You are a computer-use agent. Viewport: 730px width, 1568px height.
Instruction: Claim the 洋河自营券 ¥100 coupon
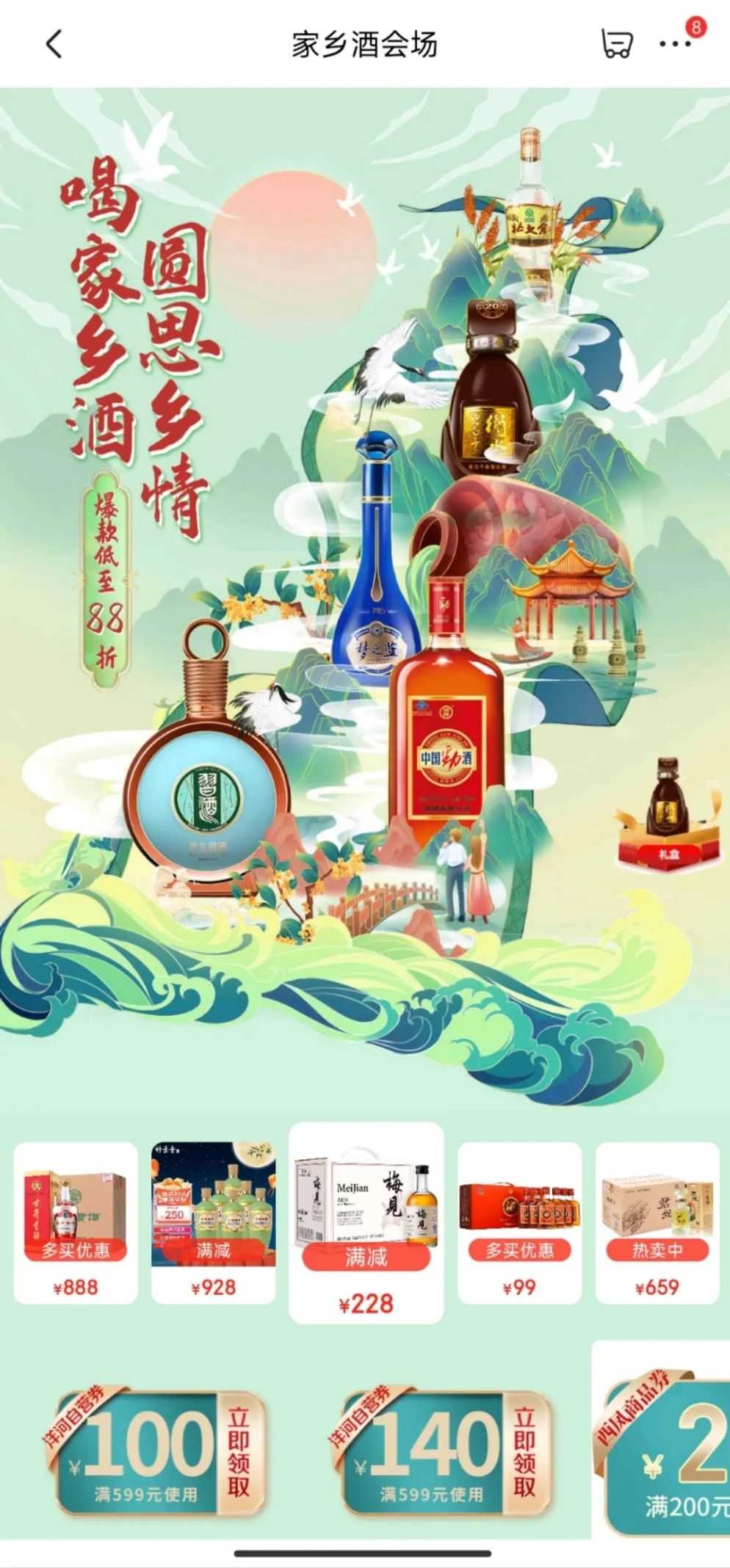click(x=239, y=1451)
